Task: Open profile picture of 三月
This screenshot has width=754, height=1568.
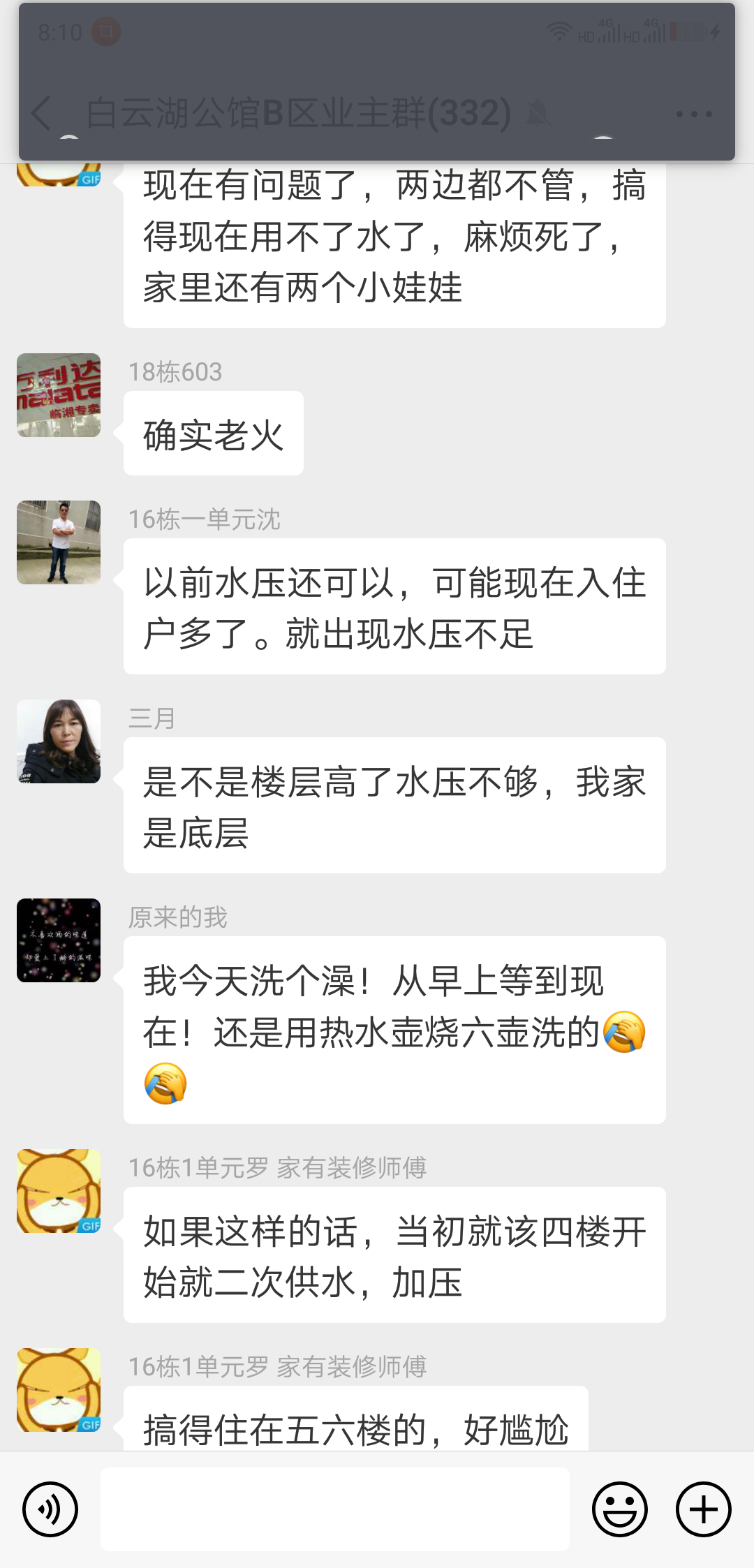Action: tap(59, 741)
